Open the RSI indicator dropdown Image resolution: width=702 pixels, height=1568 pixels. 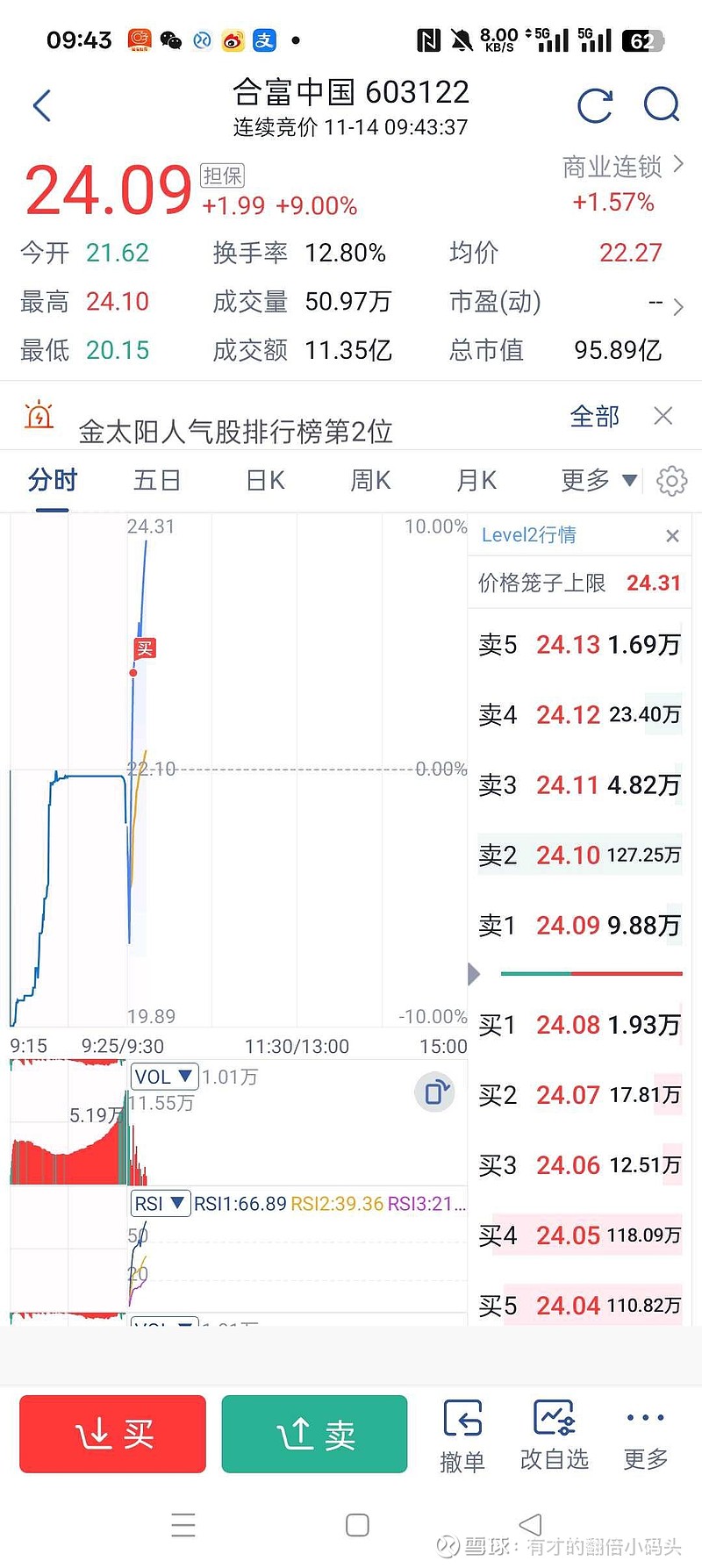[161, 1203]
